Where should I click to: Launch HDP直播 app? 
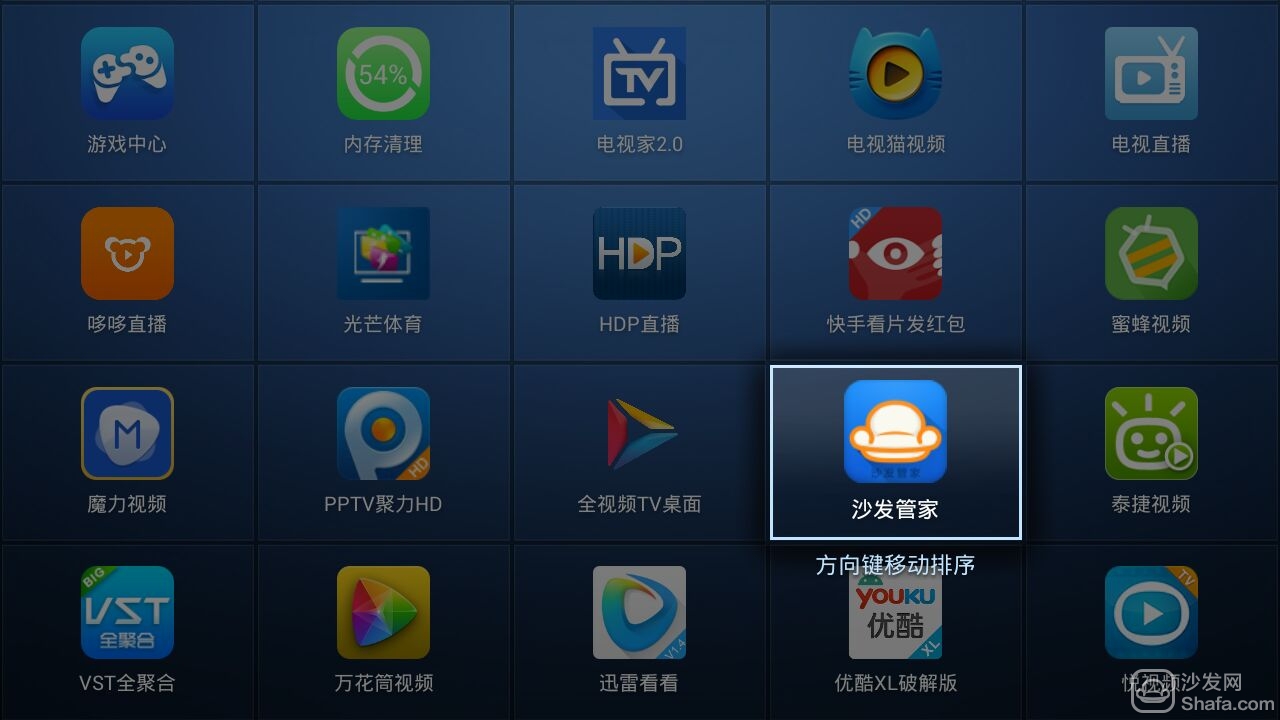point(639,255)
